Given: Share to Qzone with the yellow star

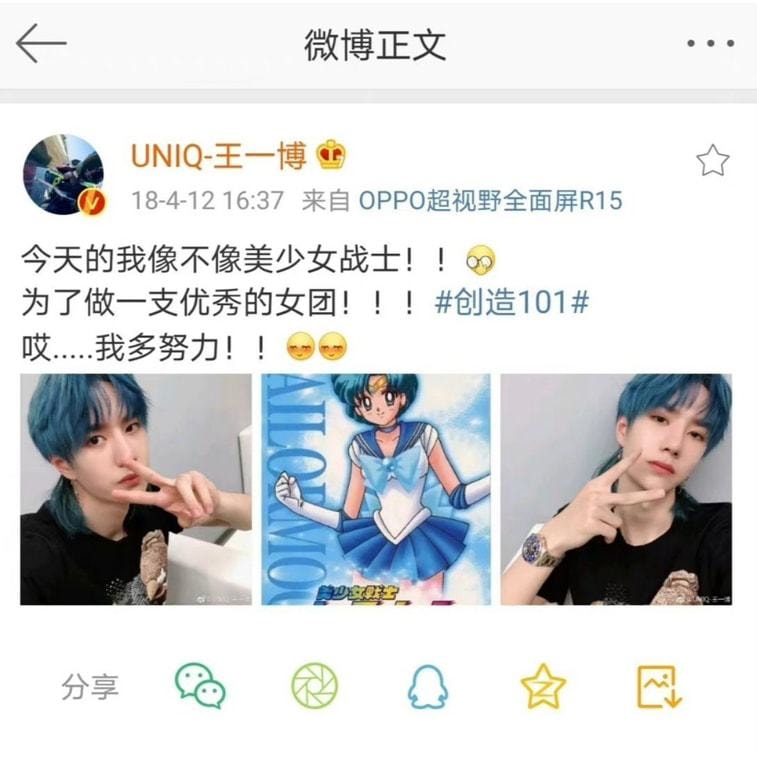Looking at the screenshot, I should pos(543,687).
